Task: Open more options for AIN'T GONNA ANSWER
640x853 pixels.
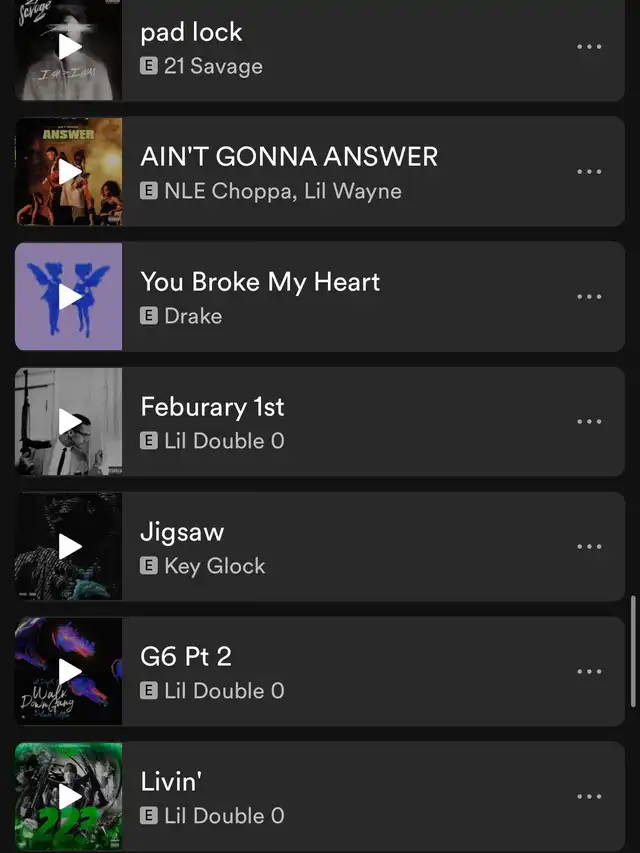Action: [589, 172]
